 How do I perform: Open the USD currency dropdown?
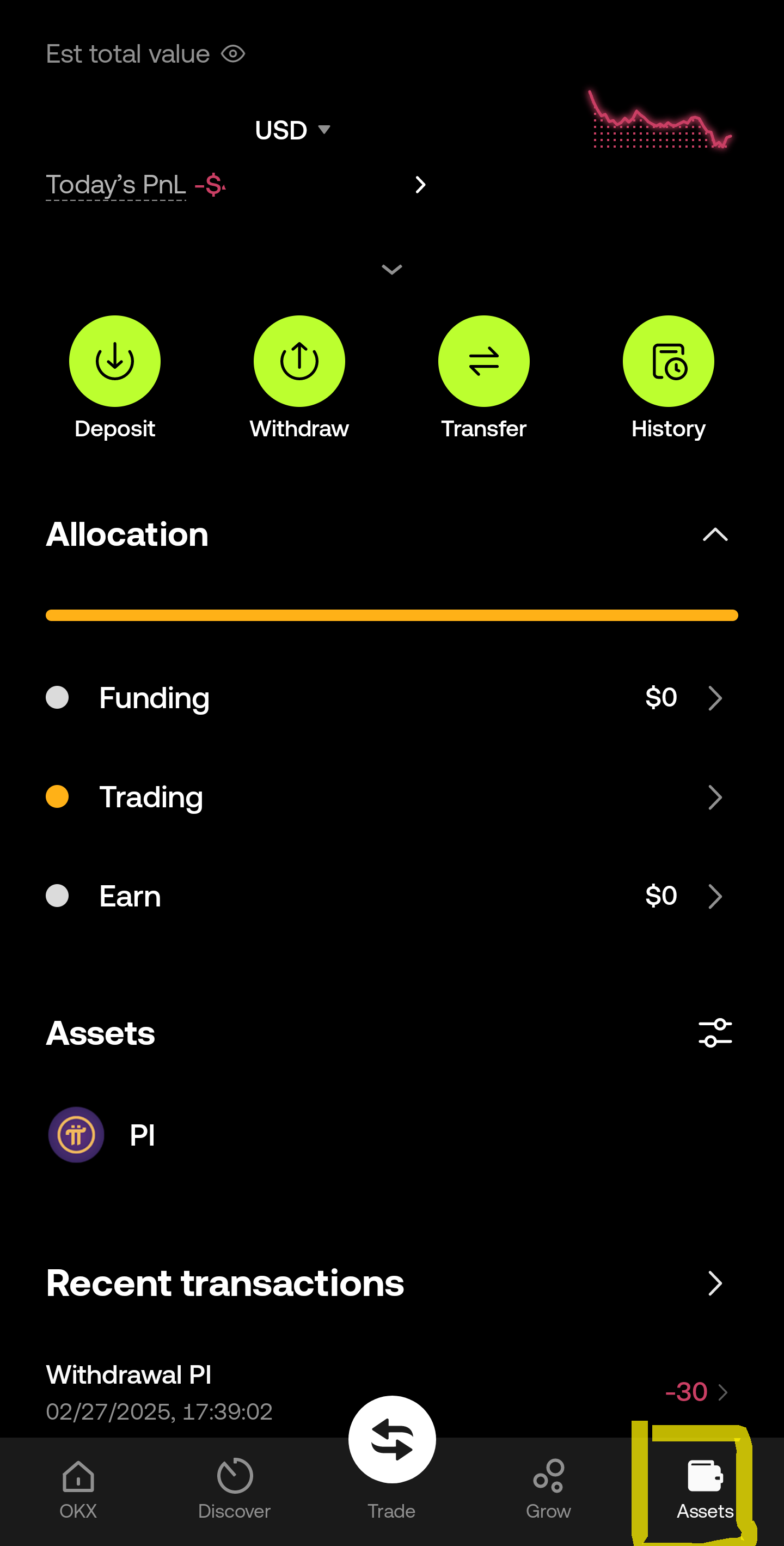point(293,130)
